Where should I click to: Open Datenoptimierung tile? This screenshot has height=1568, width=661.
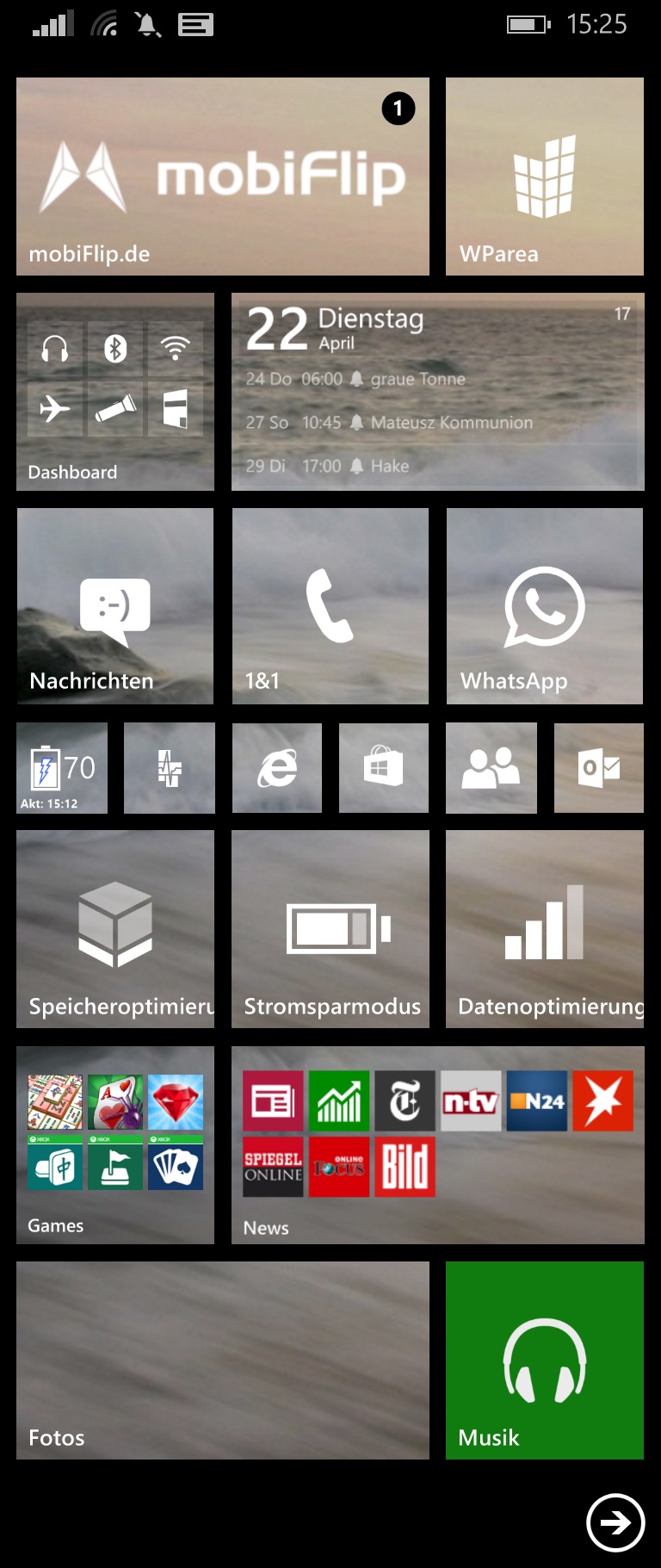click(x=544, y=929)
